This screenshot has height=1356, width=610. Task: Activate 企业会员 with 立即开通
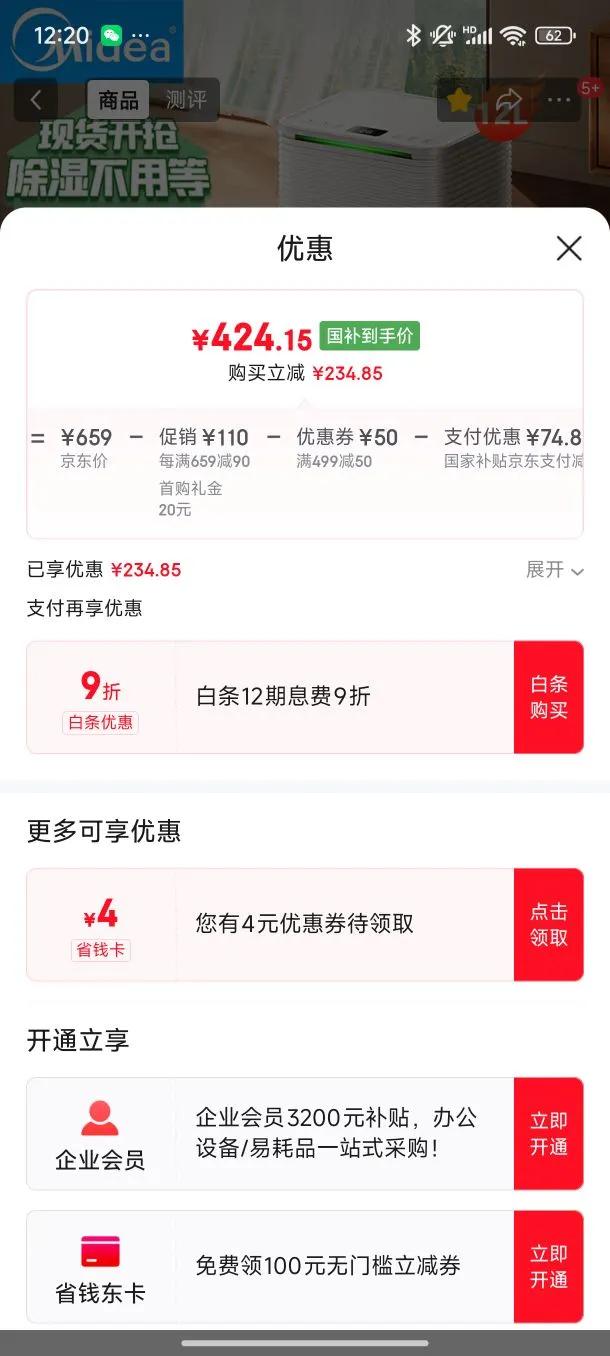[x=548, y=1134]
